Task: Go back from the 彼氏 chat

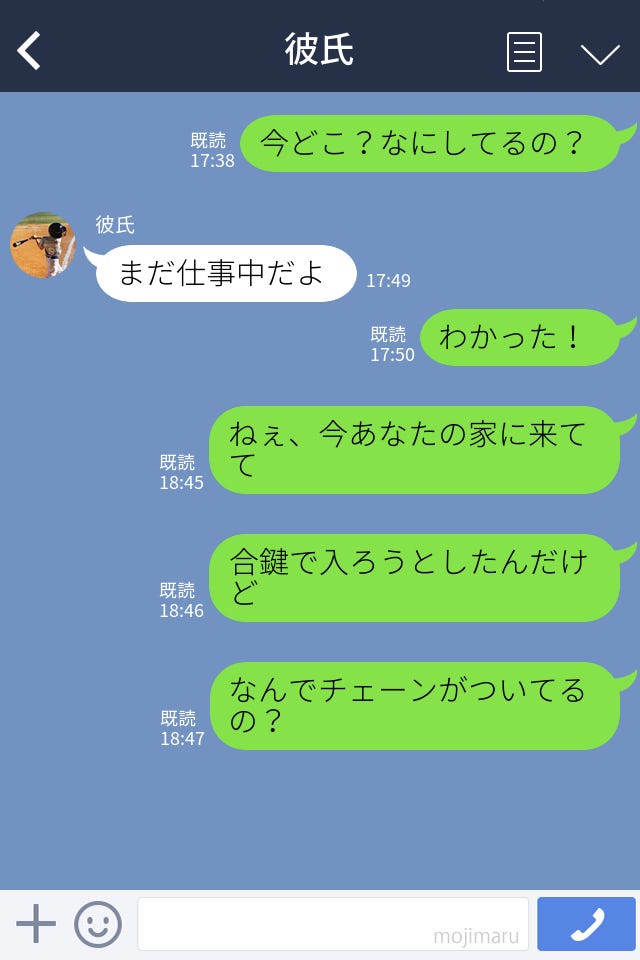Action: coord(30,50)
